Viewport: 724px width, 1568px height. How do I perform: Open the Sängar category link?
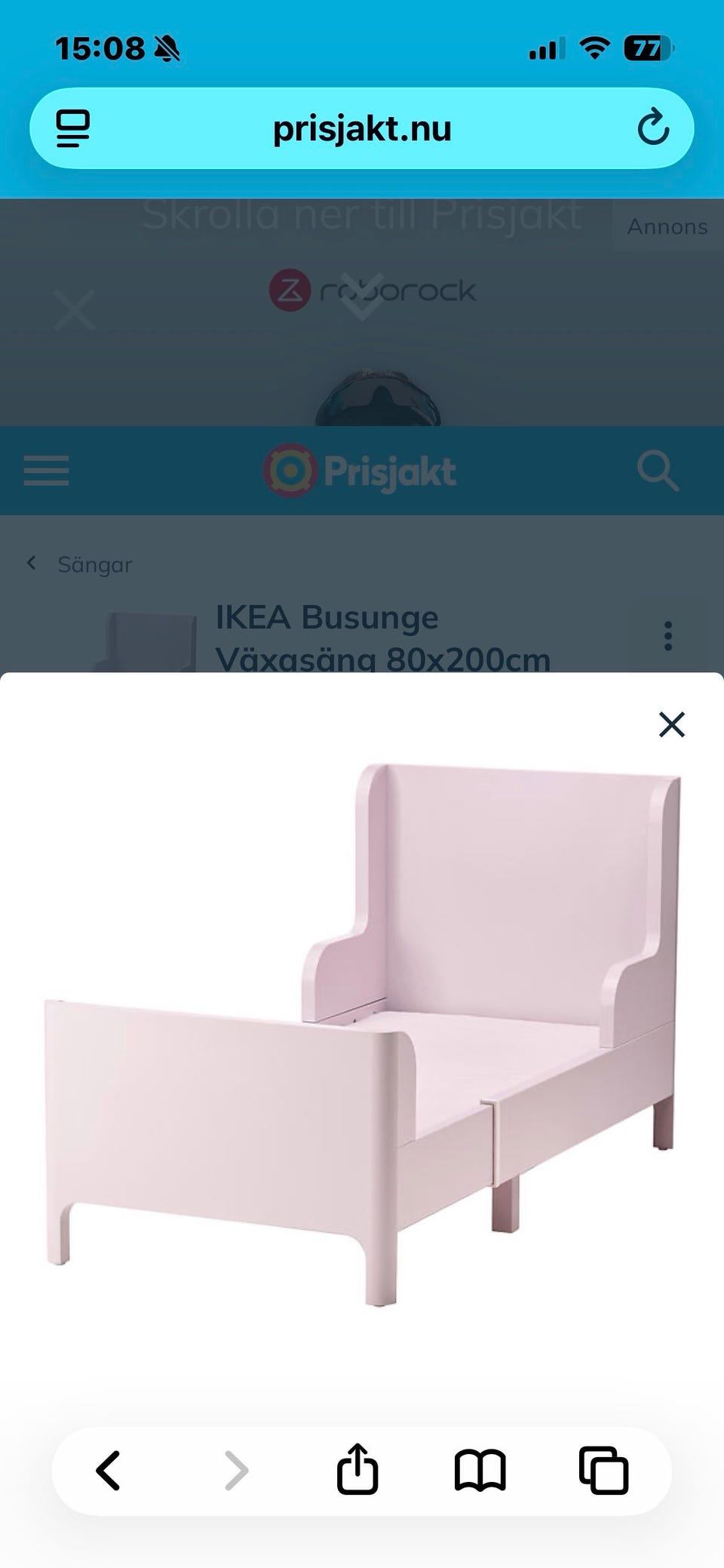(95, 564)
